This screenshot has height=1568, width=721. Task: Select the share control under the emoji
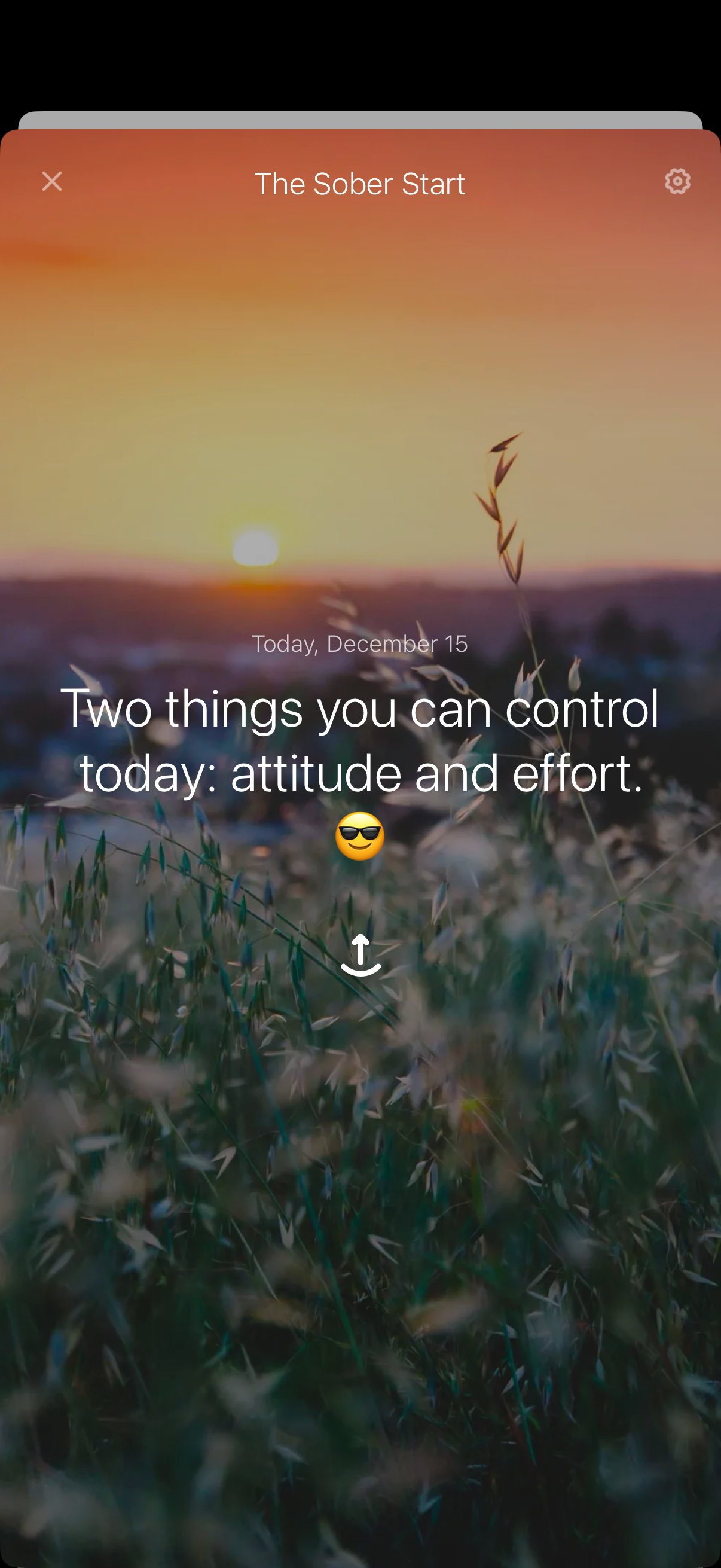coord(360,956)
